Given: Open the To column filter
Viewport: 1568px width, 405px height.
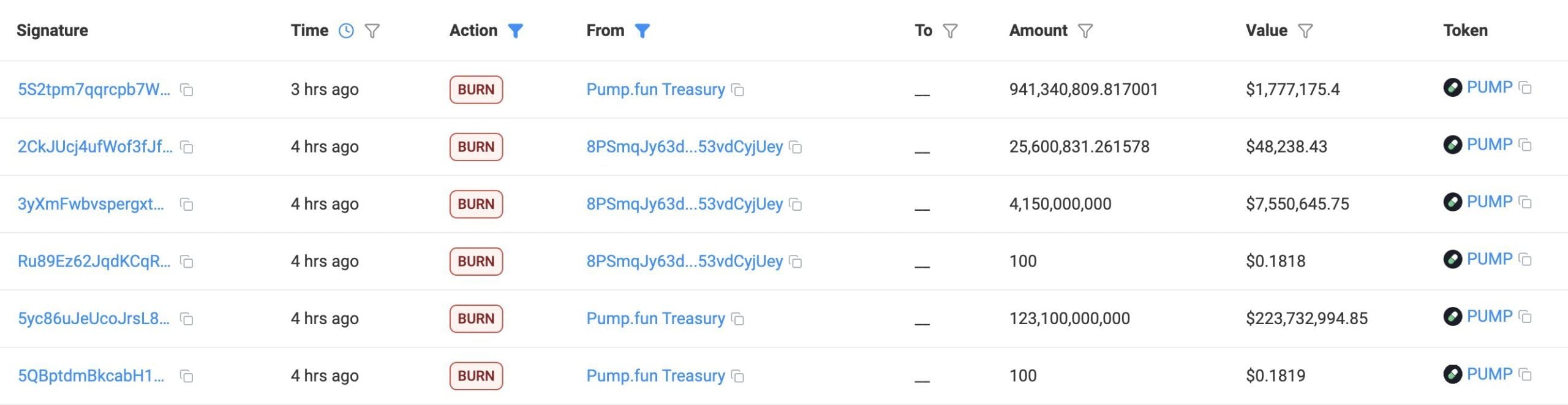Looking at the screenshot, I should click(950, 31).
